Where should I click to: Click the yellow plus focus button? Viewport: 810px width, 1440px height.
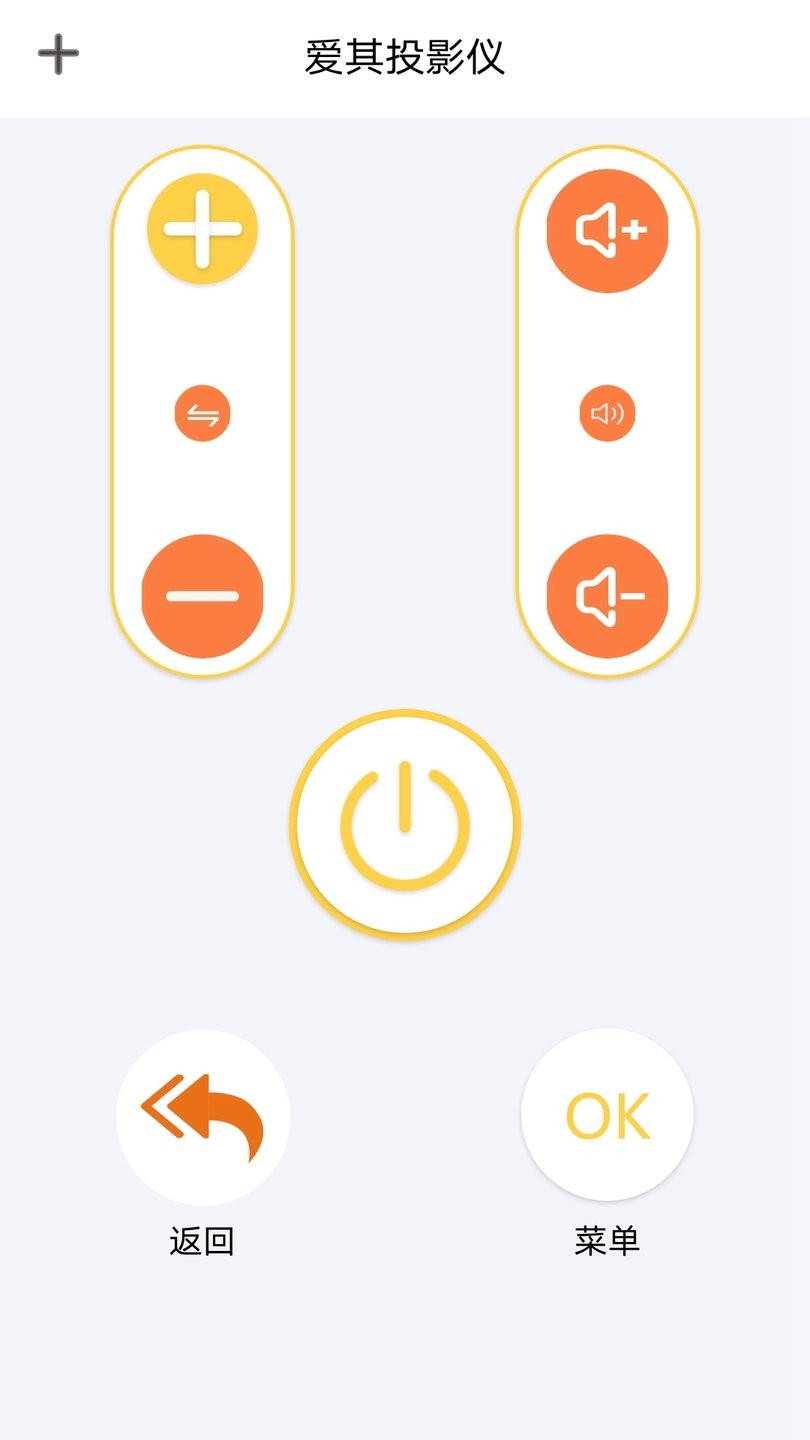pyautogui.click(x=202, y=228)
